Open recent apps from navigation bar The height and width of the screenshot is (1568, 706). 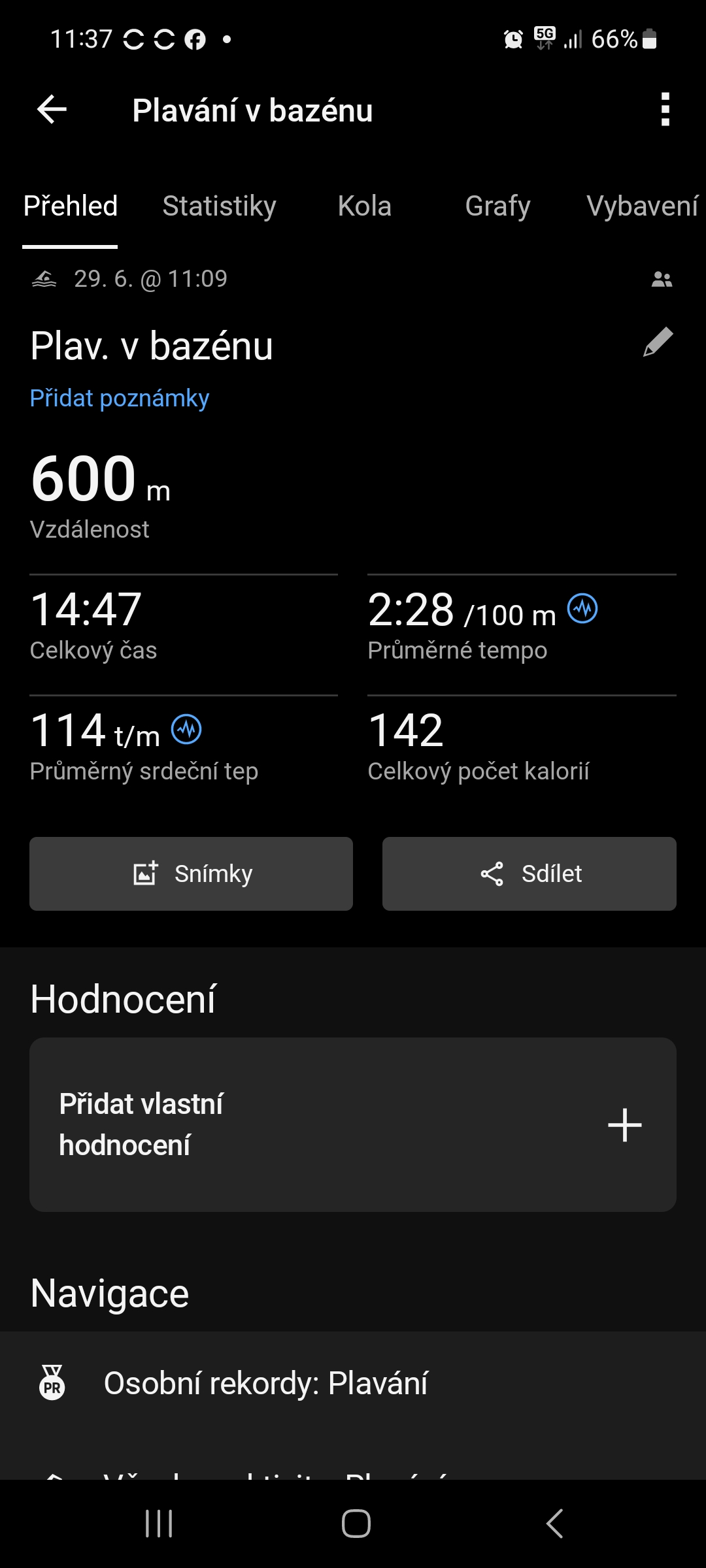pyautogui.click(x=159, y=1524)
